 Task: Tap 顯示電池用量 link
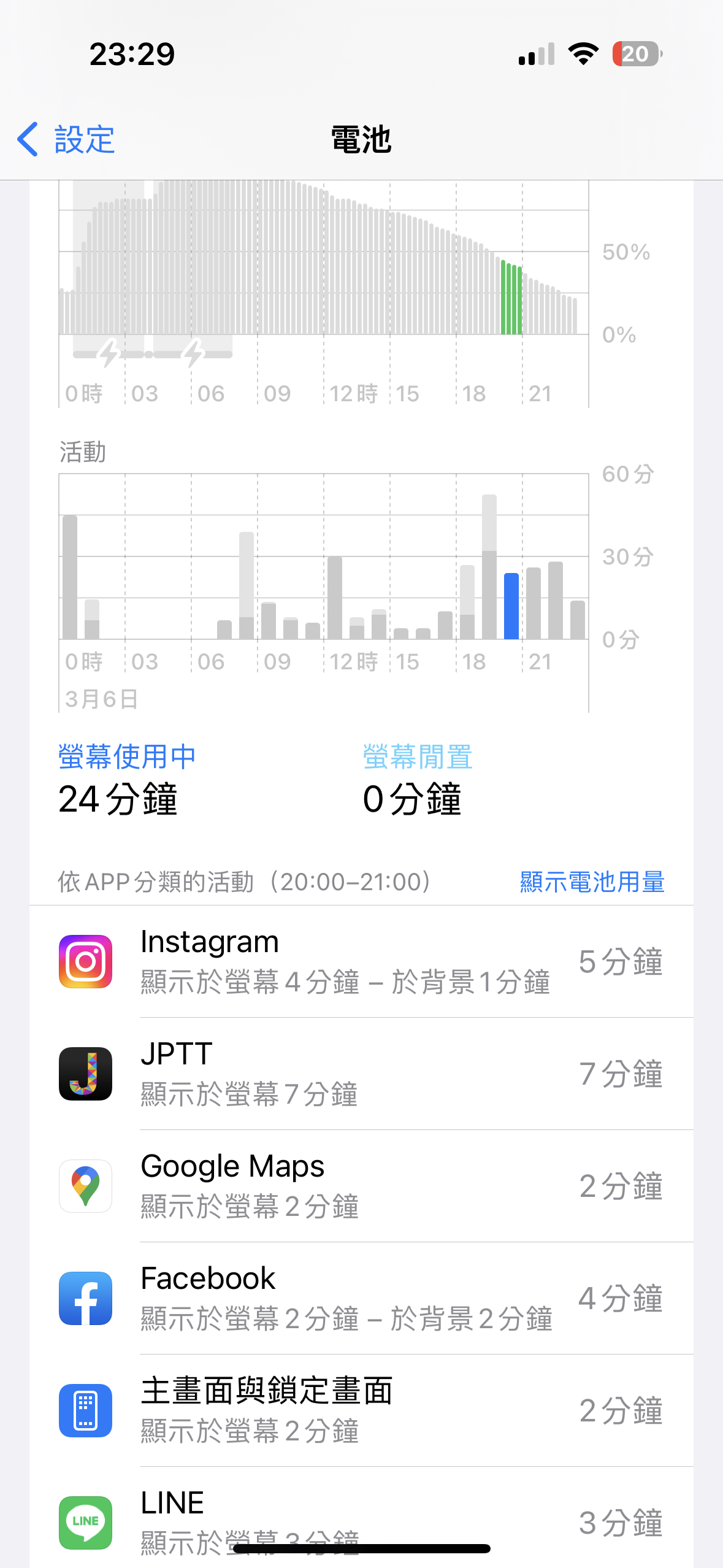[592, 882]
